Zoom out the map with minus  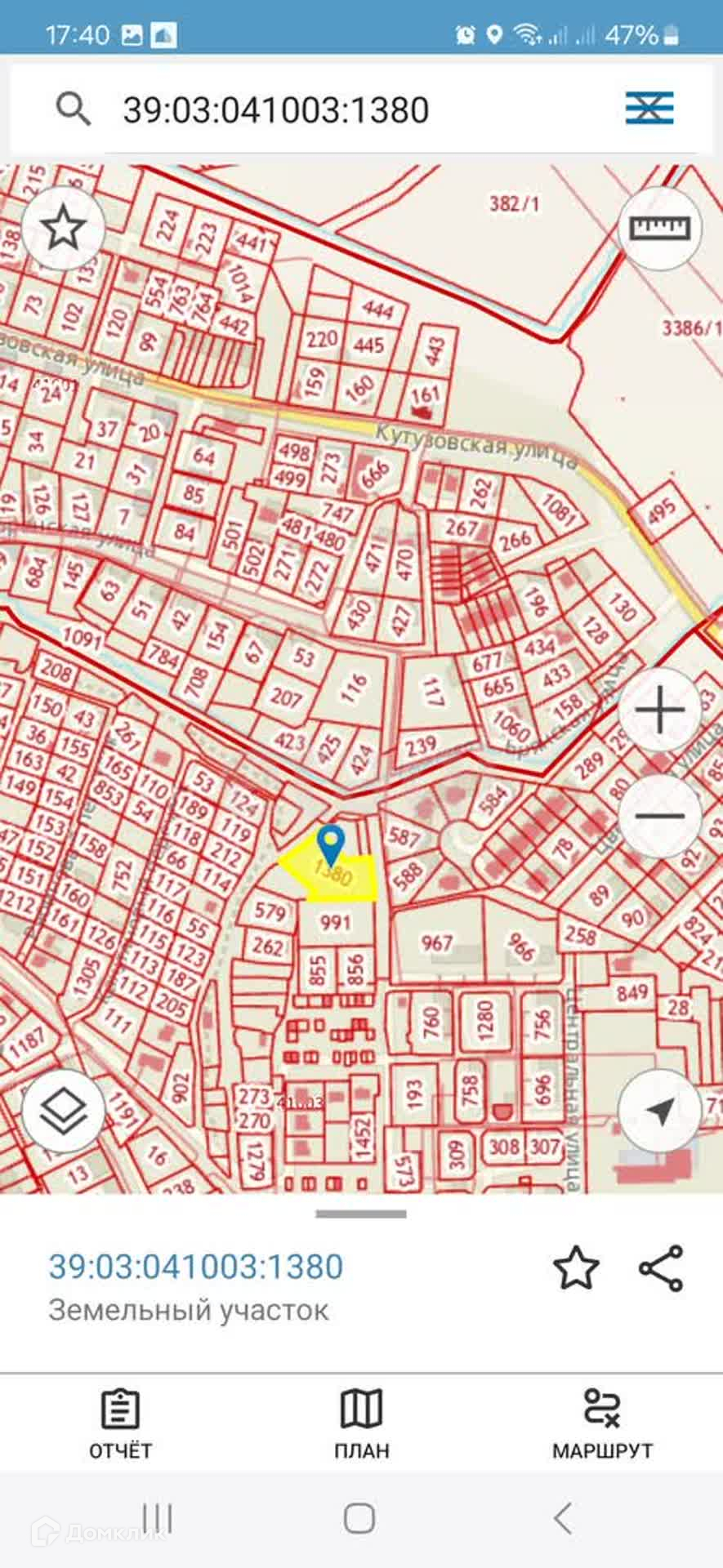pos(659,815)
